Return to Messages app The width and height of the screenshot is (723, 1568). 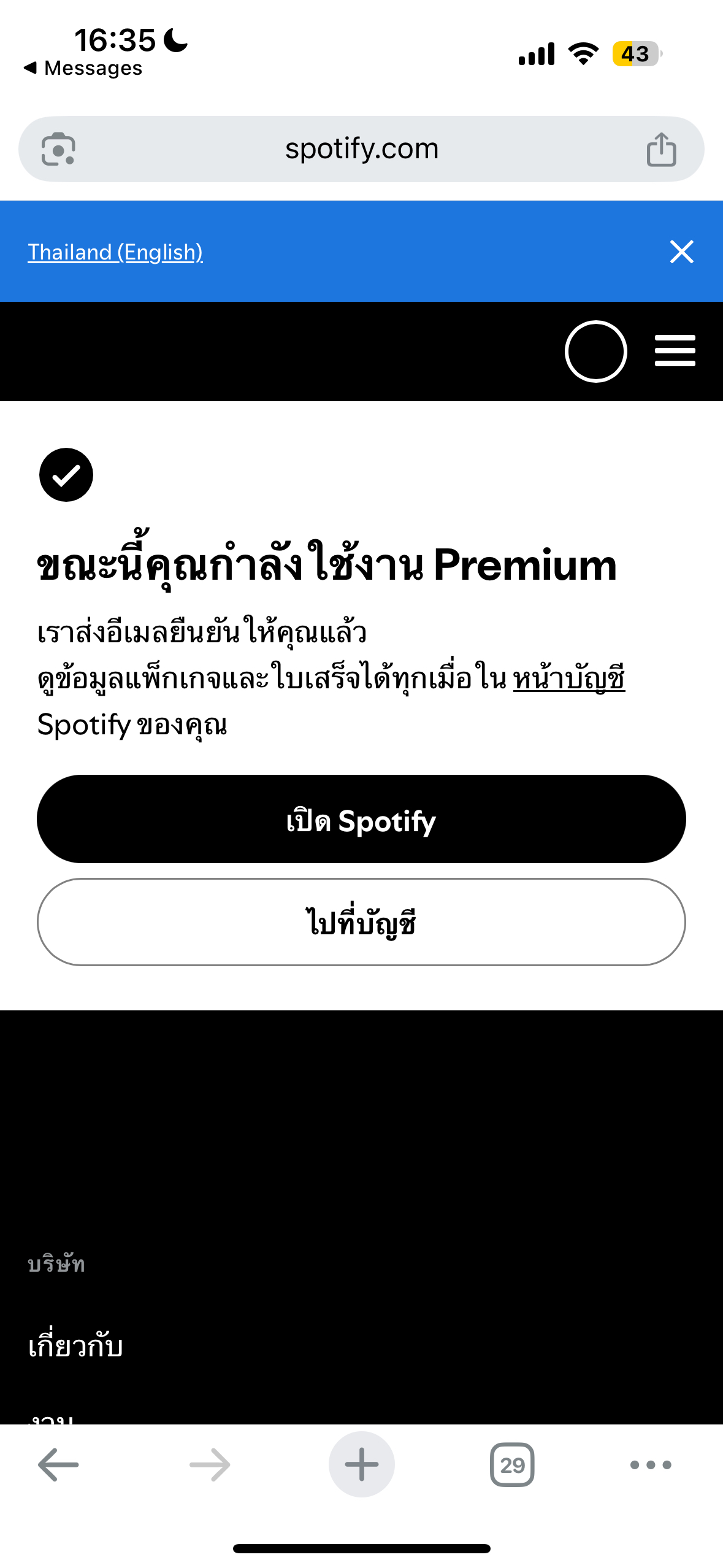coord(83,68)
